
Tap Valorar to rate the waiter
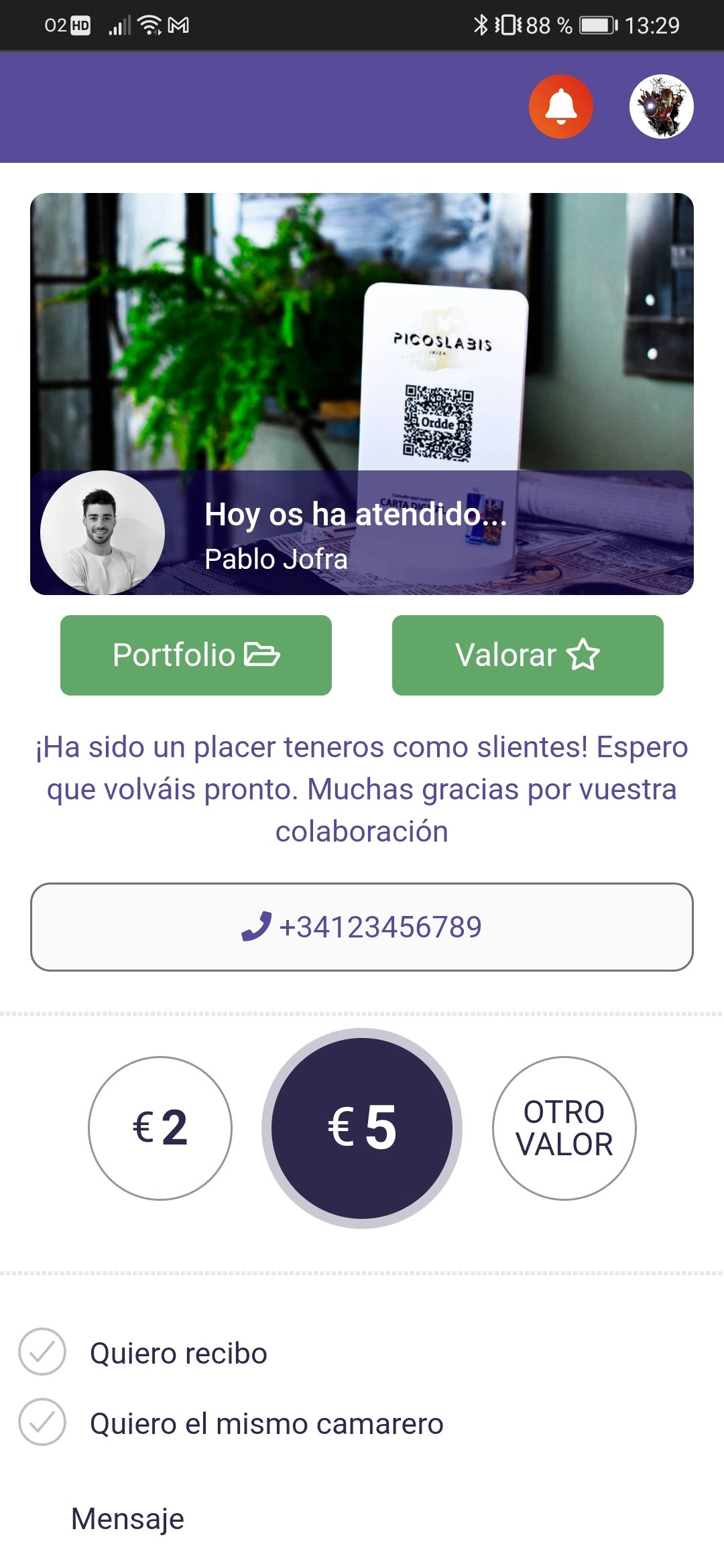click(528, 655)
